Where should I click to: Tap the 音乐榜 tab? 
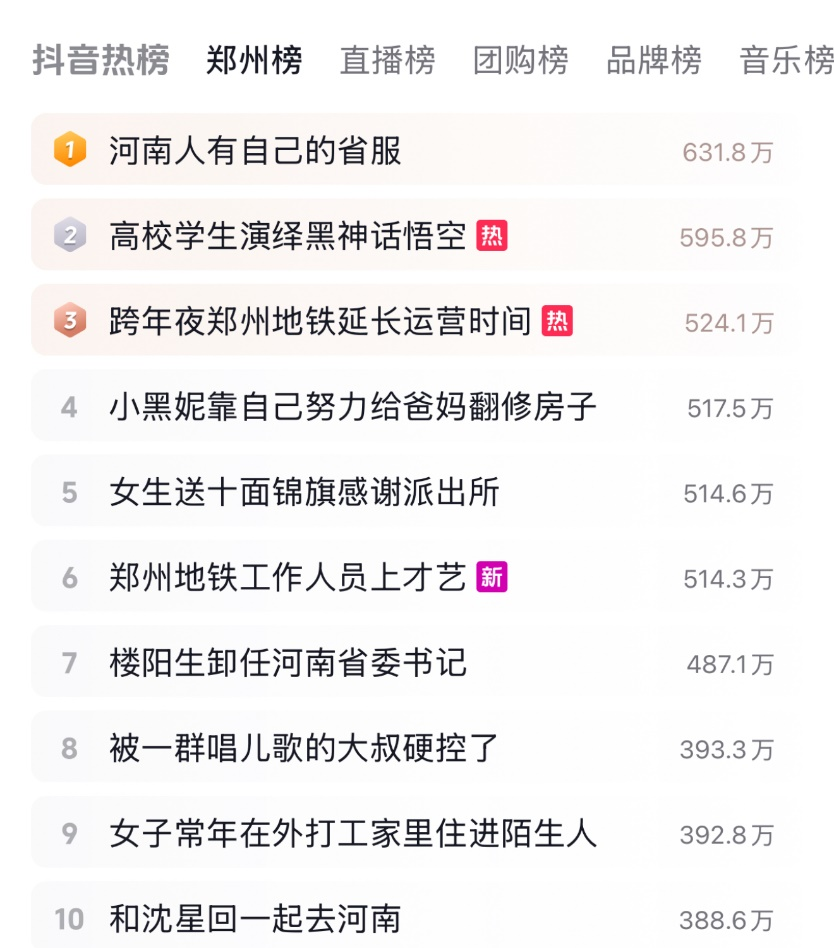[786, 60]
